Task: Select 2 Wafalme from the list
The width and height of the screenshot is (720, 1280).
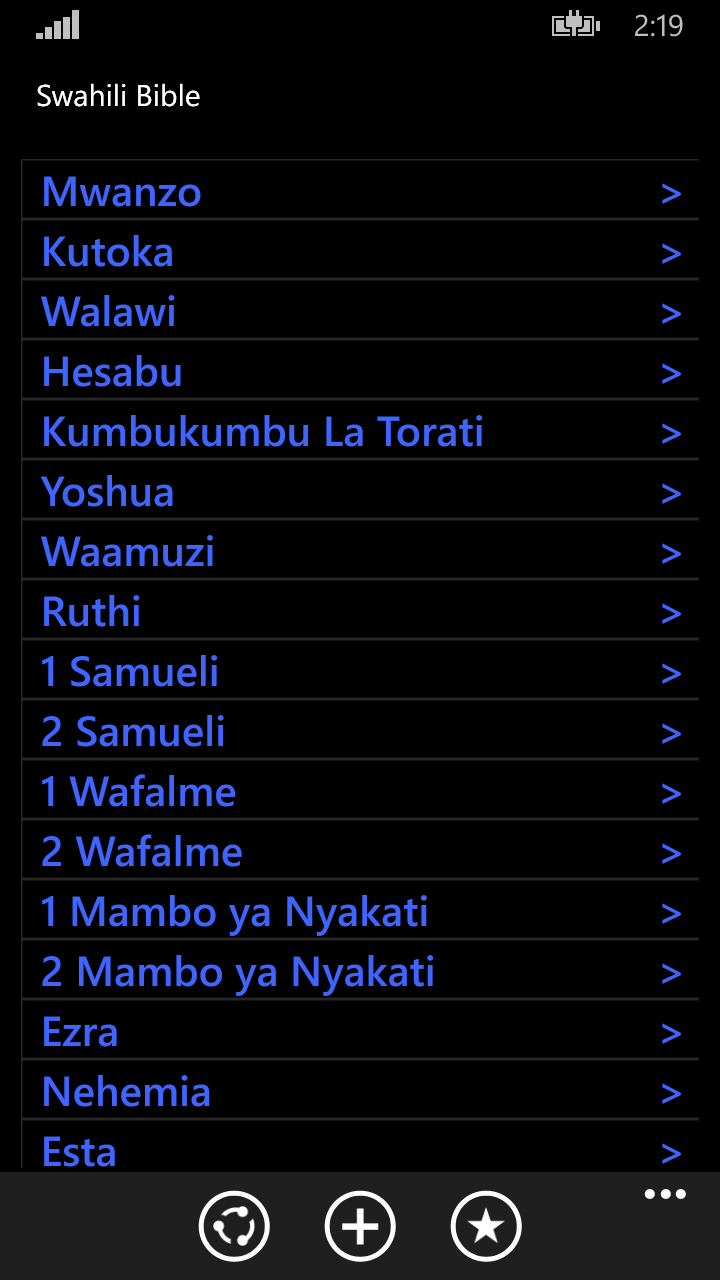Action: click(x=141, y=852)
